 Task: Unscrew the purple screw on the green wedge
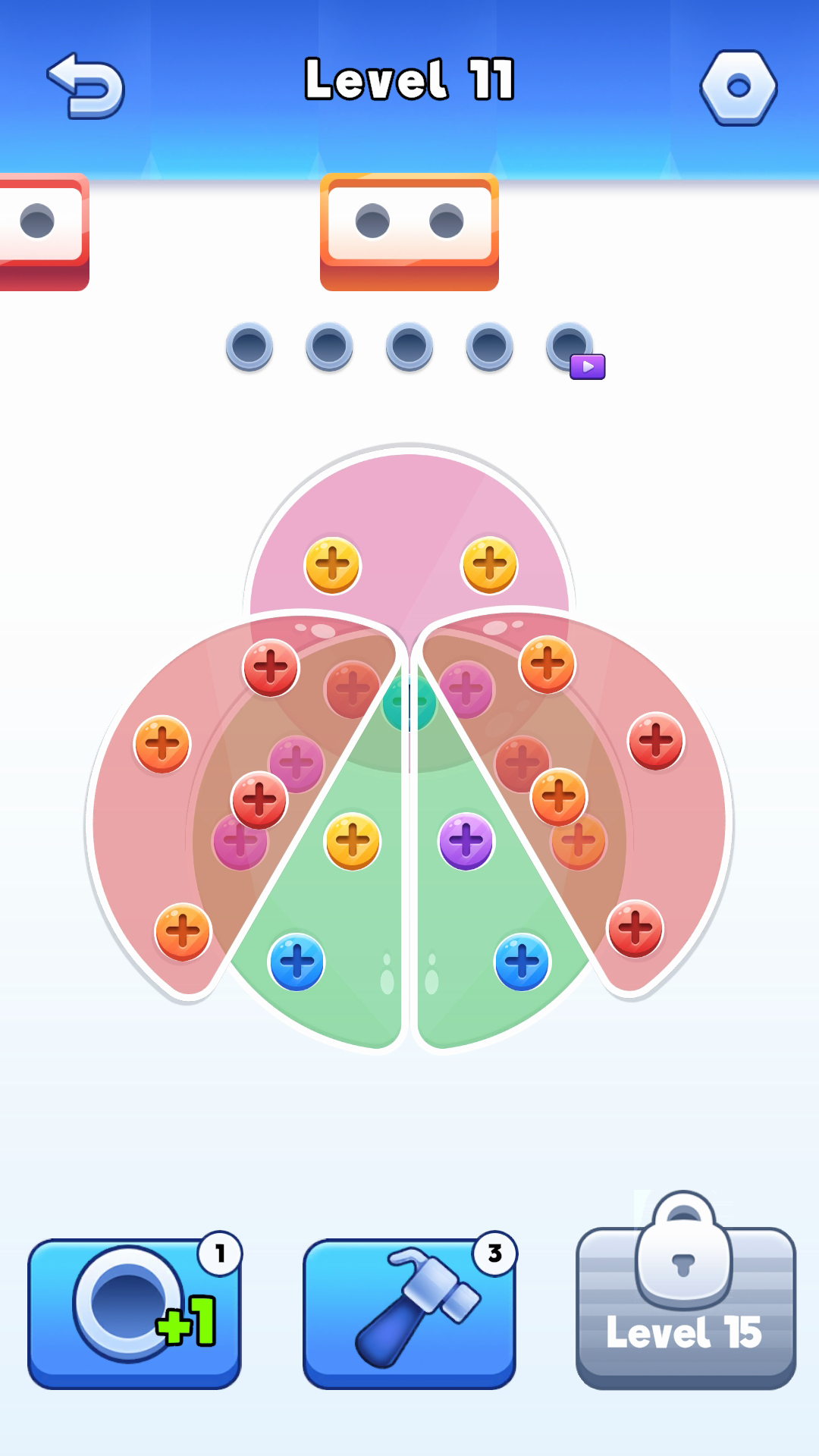[x=466, y=841]
